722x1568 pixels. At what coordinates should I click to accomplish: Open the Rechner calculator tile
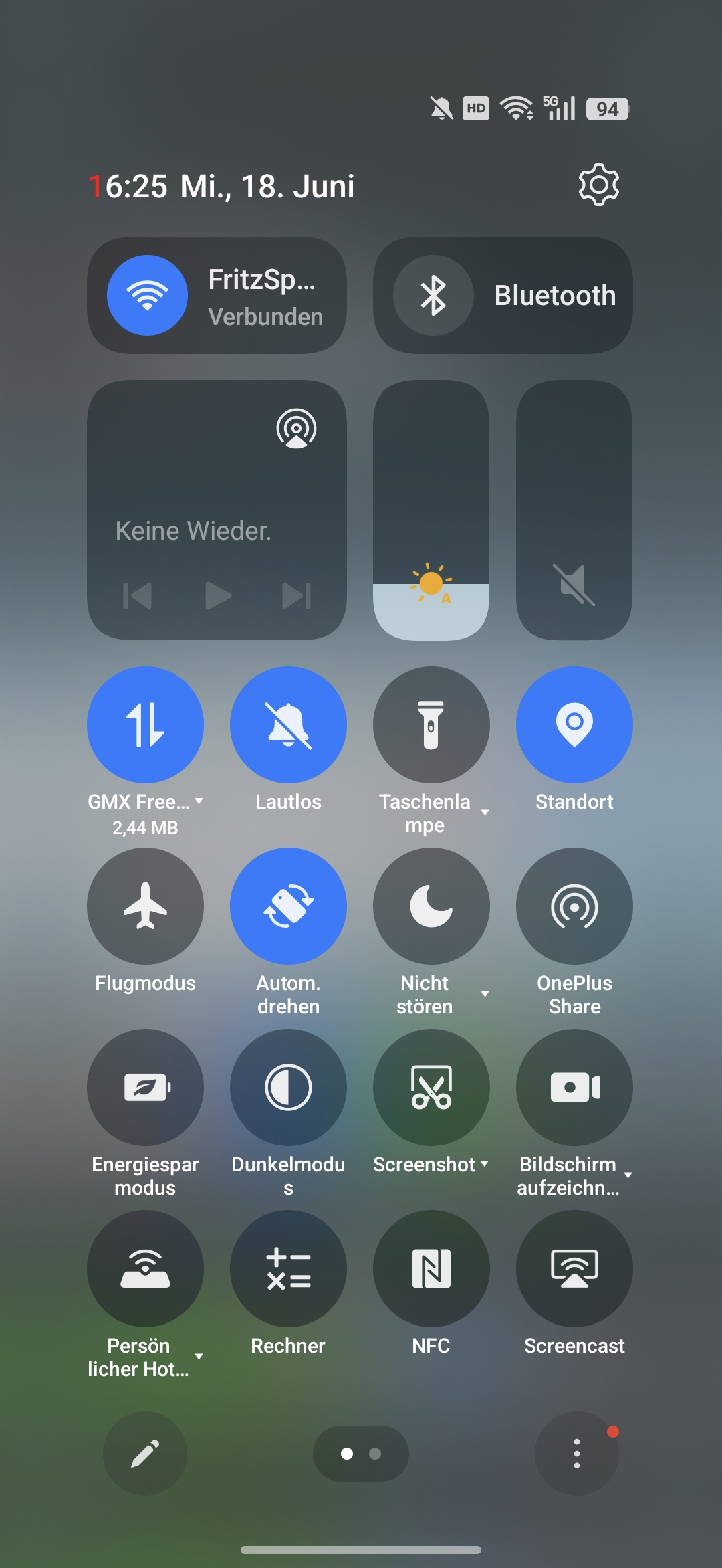288,1268
